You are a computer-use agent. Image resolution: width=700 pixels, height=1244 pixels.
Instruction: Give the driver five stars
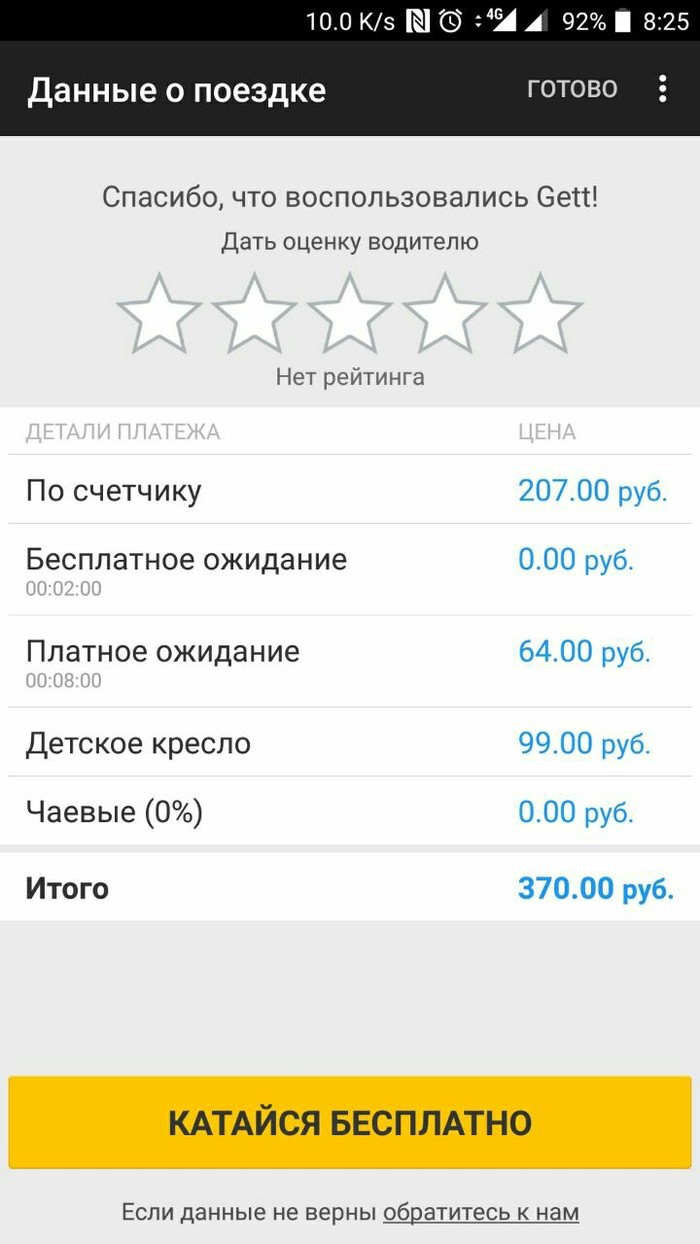[x=540, y=313]
